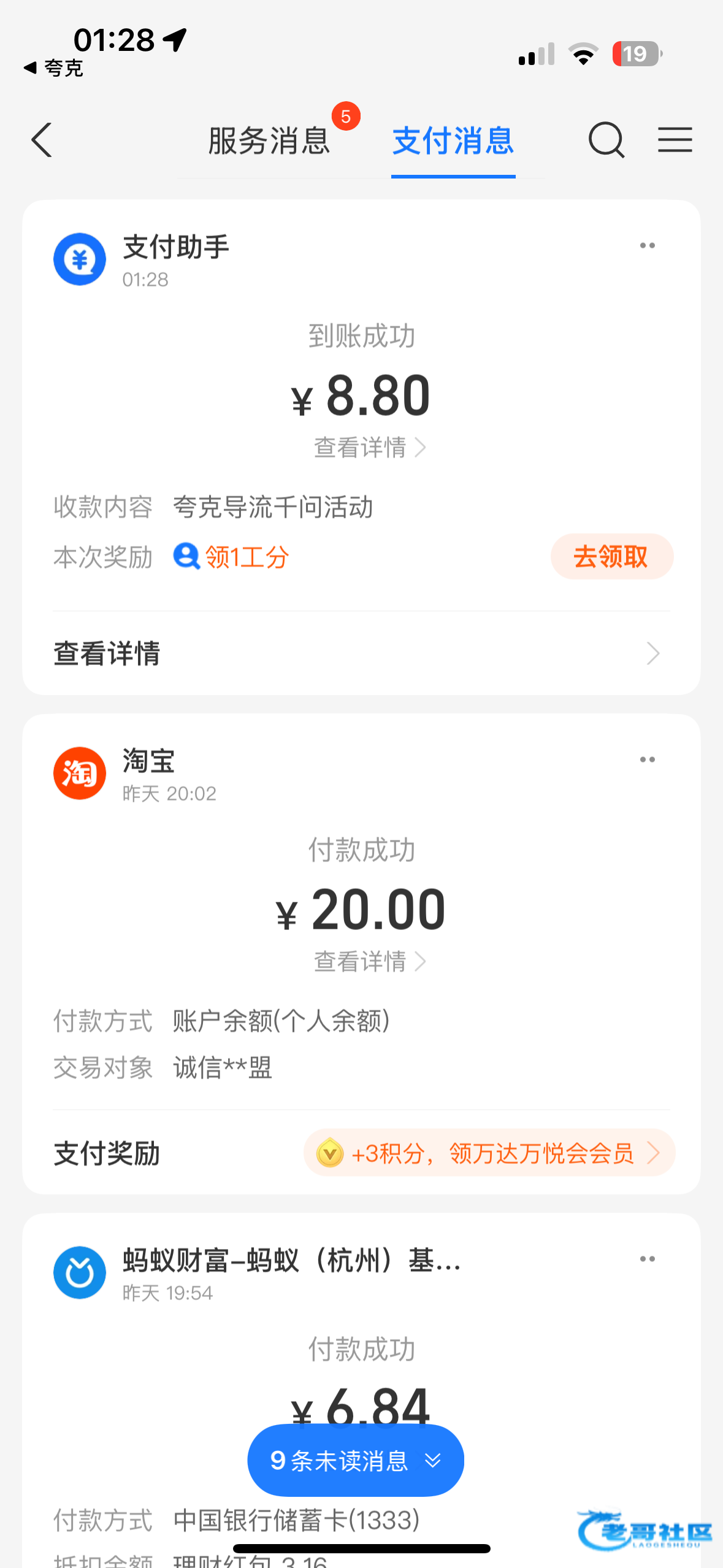Go back using the top-left arrow

coord(42,140)
